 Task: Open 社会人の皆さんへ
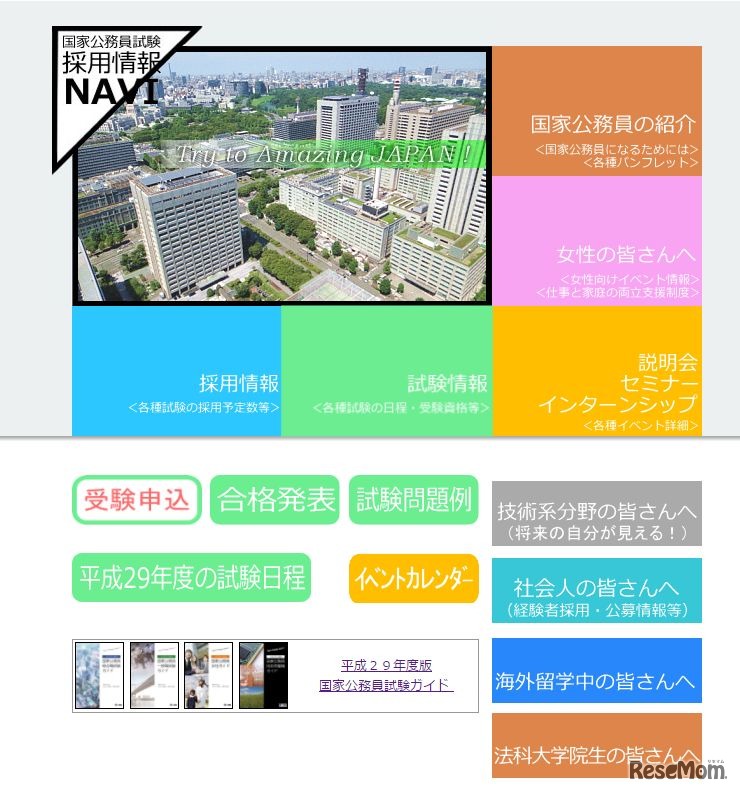[597, 591]
